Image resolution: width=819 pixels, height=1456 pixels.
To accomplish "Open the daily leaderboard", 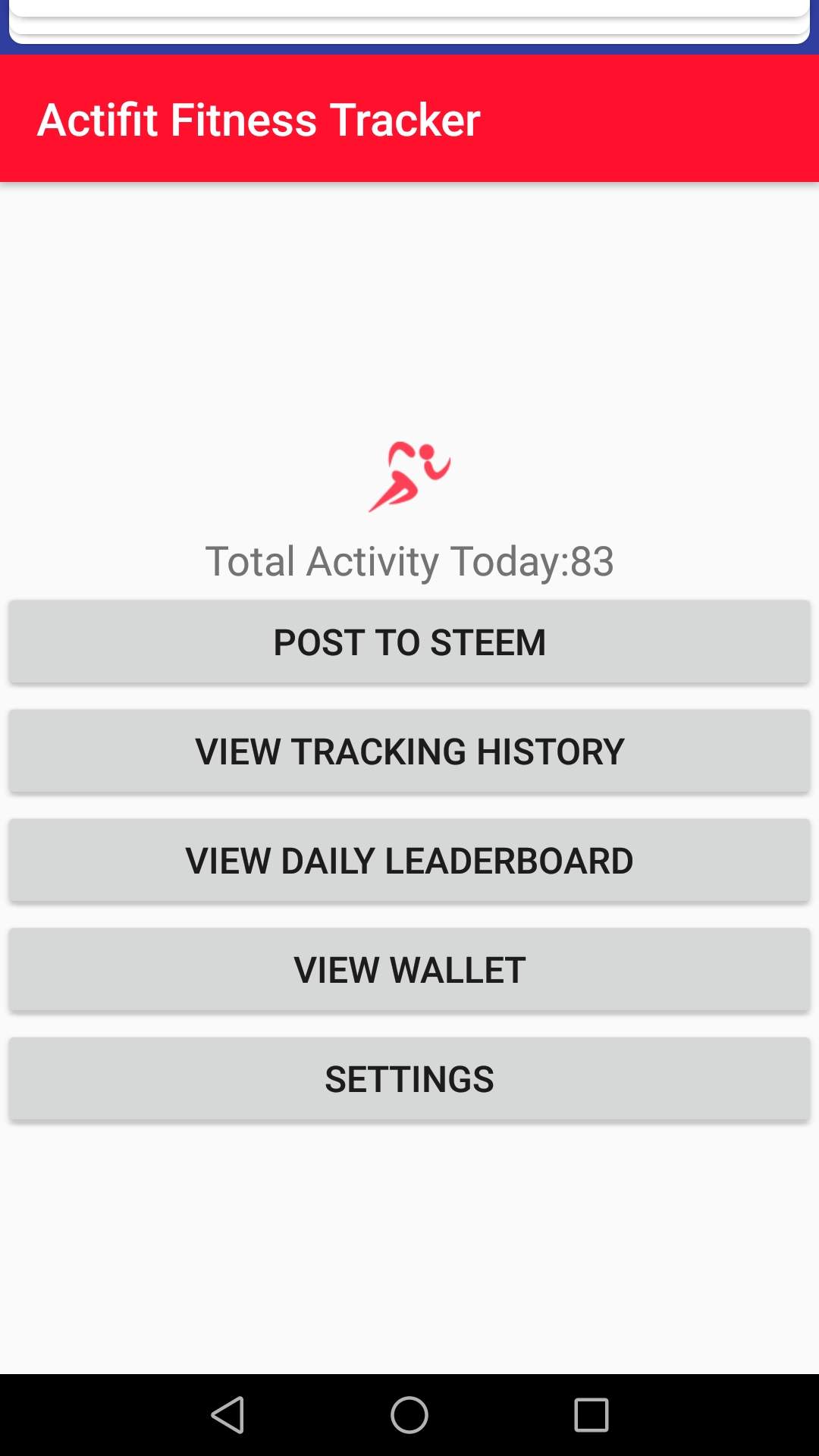I will (x=409, y=861).
